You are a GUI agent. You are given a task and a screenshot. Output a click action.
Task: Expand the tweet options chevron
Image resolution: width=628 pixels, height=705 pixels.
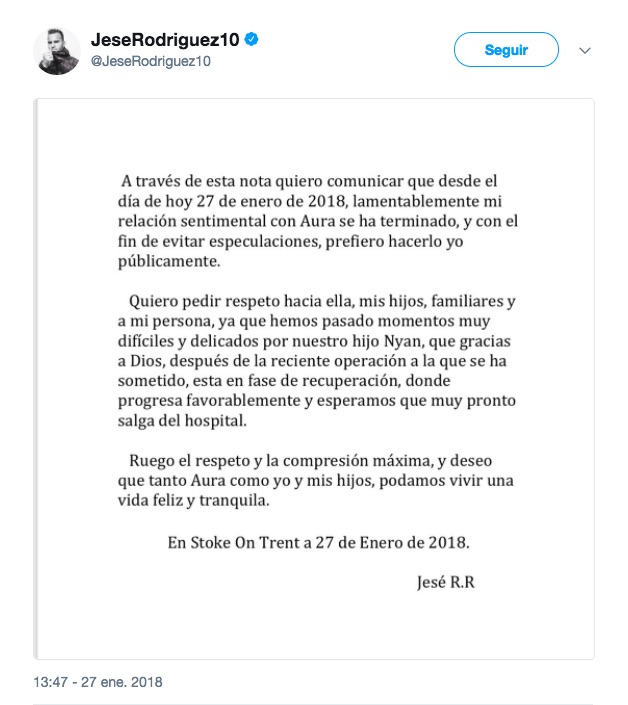[586, 51]
